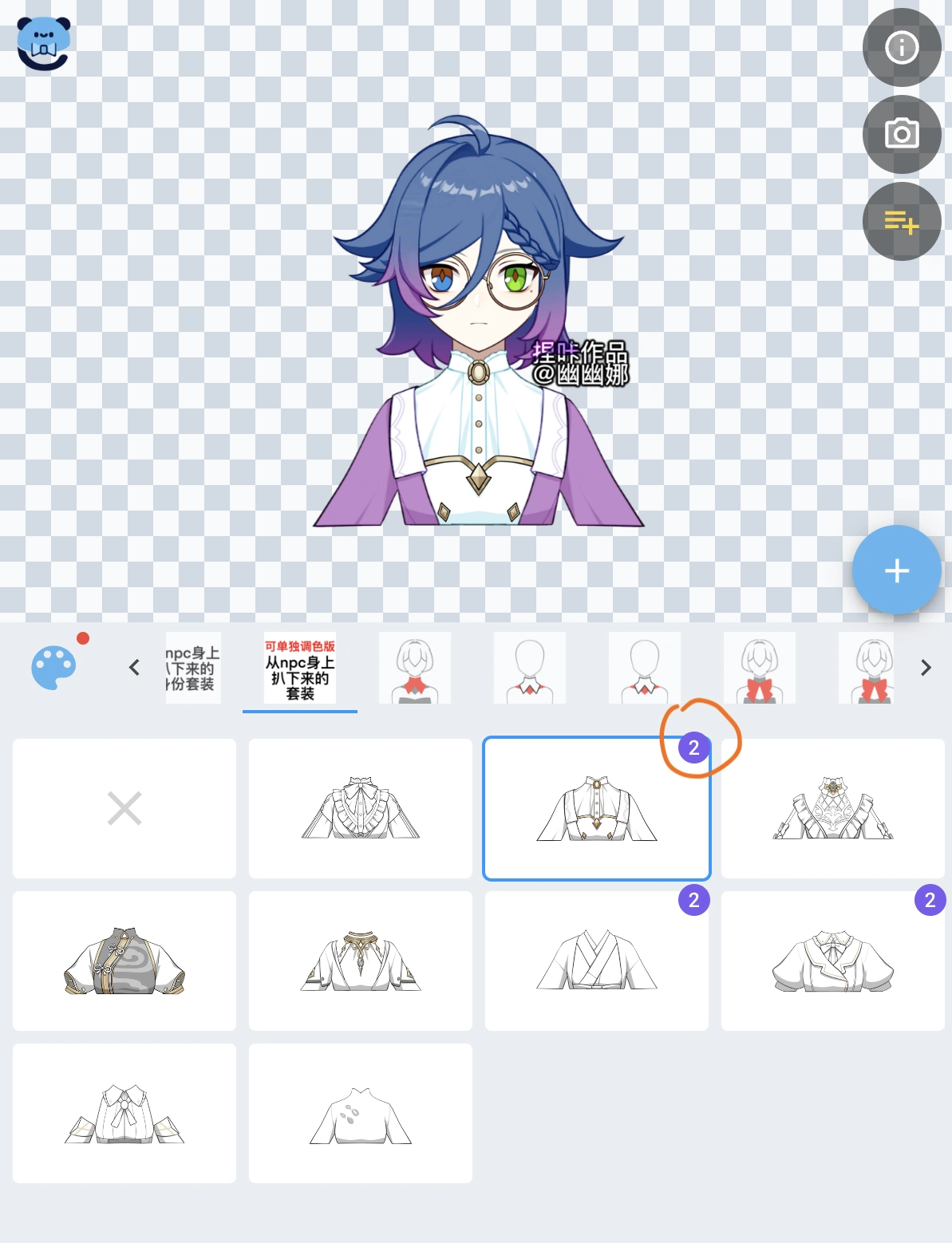
Task: Select the X option to remove clothing
Action: [124, 808]
